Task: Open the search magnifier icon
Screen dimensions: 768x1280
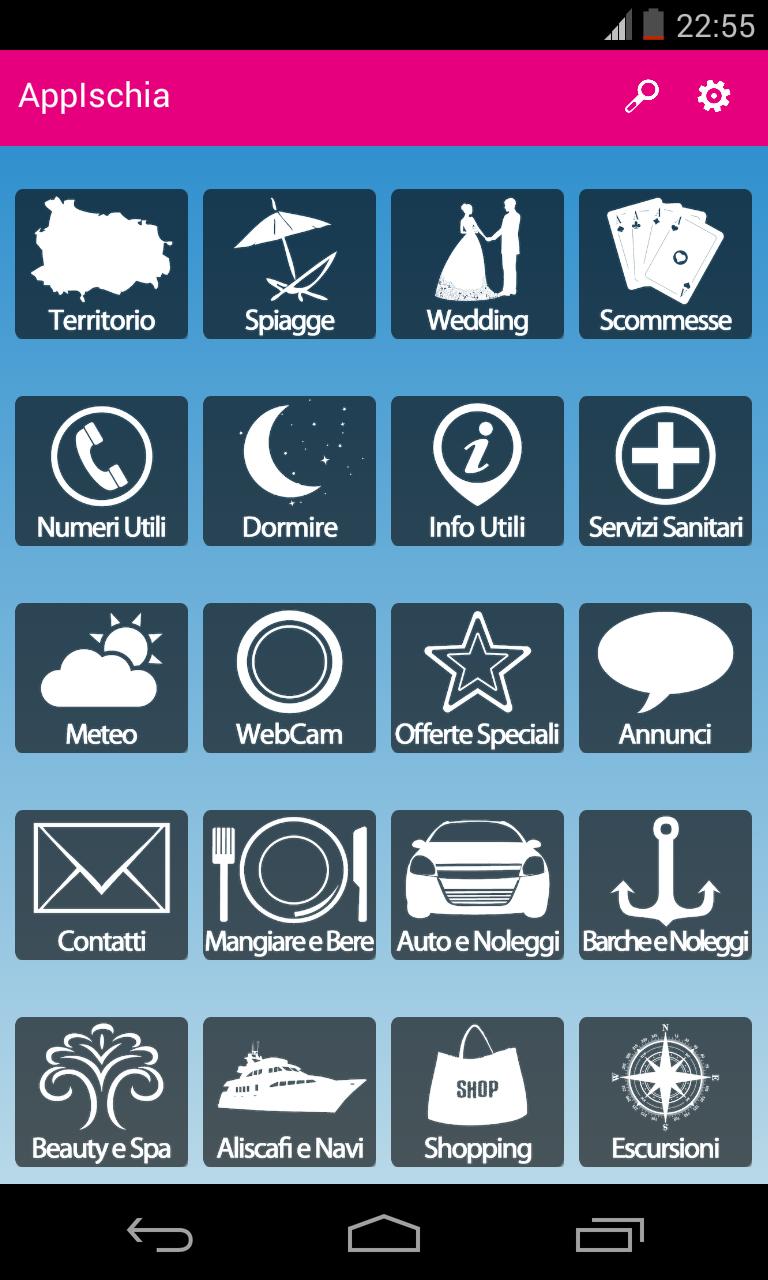Action: (x=641, y=97)
